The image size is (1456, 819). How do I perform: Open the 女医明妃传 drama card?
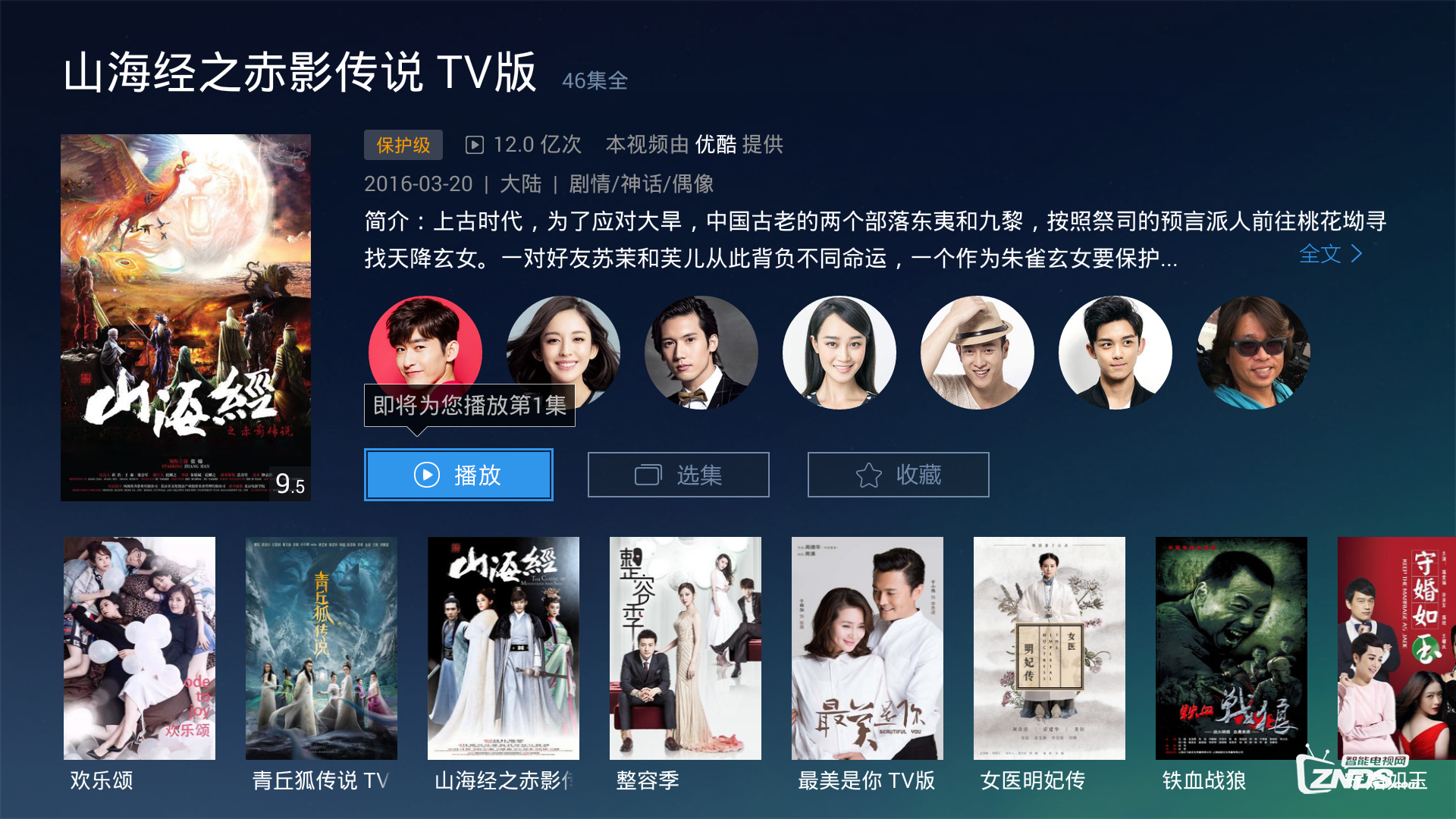click(x=1050, y=648)
